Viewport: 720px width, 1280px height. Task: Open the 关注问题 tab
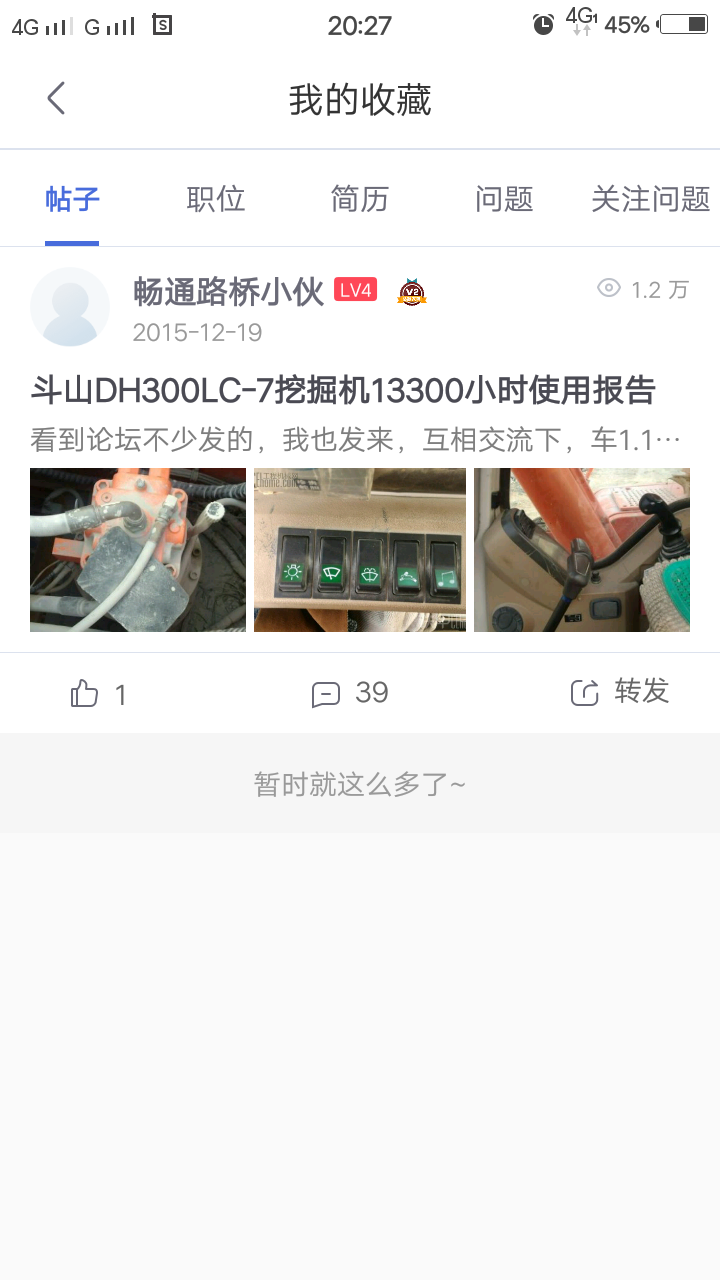[651, 199]
